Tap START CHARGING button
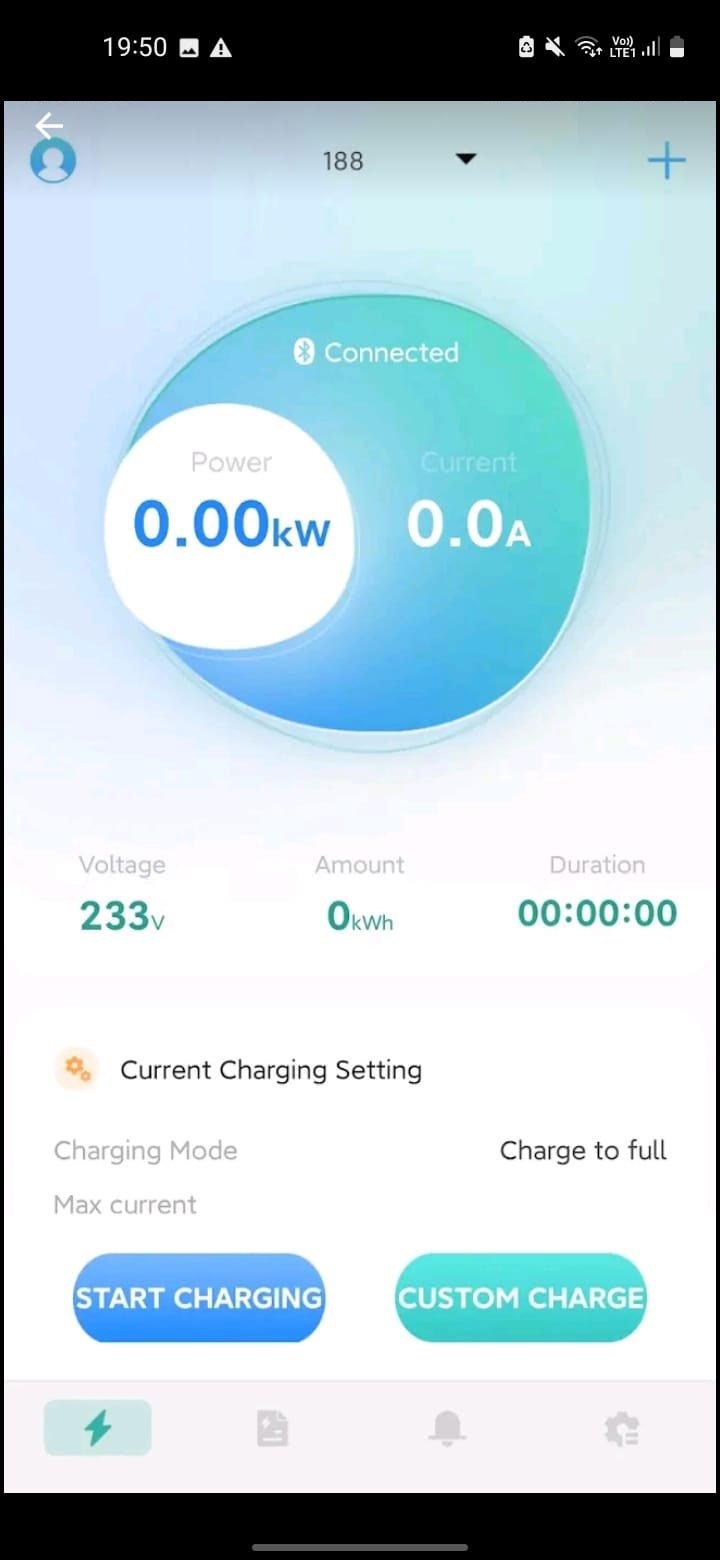The width and height of the screenshot is (720, 1560). [199, 1297]
